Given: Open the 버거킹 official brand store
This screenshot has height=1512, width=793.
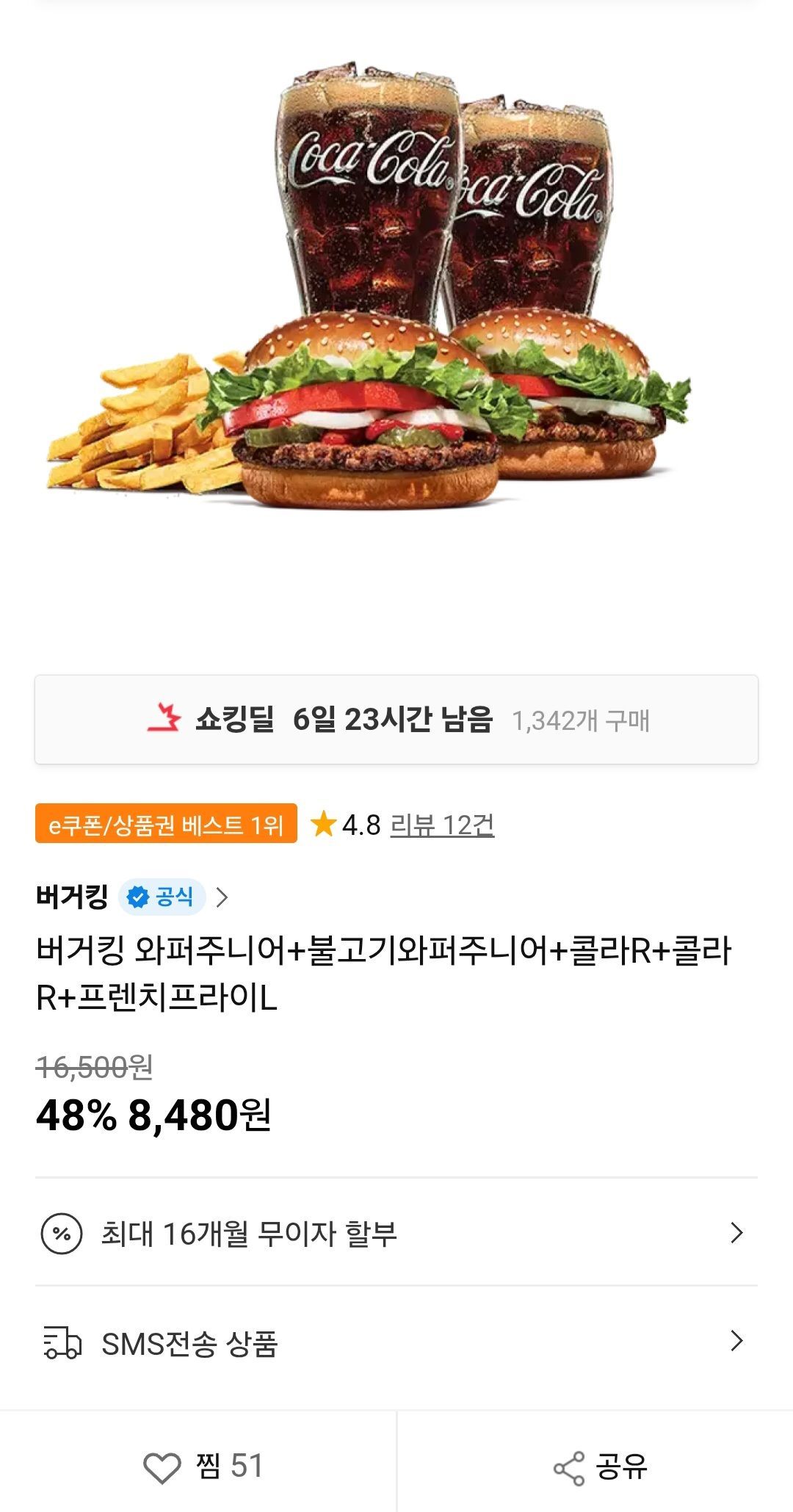Looking at the screenshot, I should (x=132, y=897).
